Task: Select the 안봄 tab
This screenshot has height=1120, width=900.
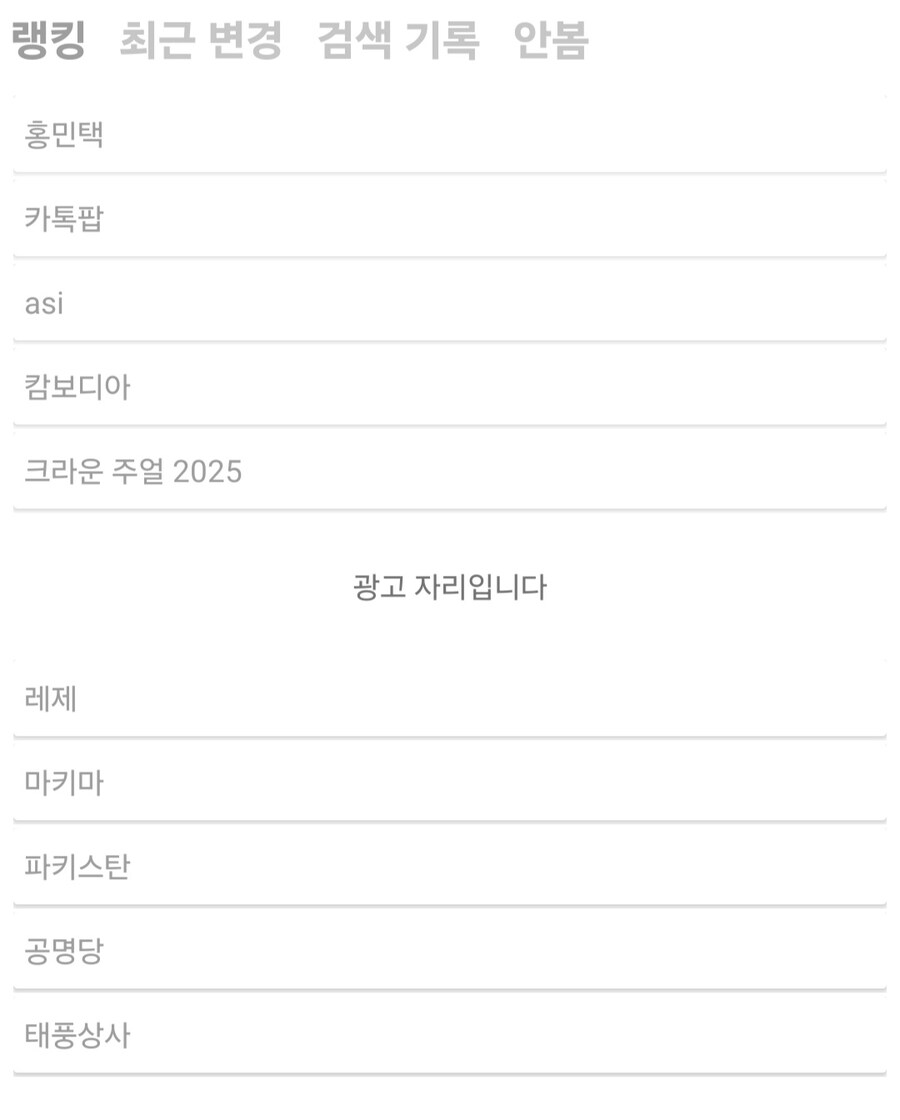Action: tap(550, 41)
